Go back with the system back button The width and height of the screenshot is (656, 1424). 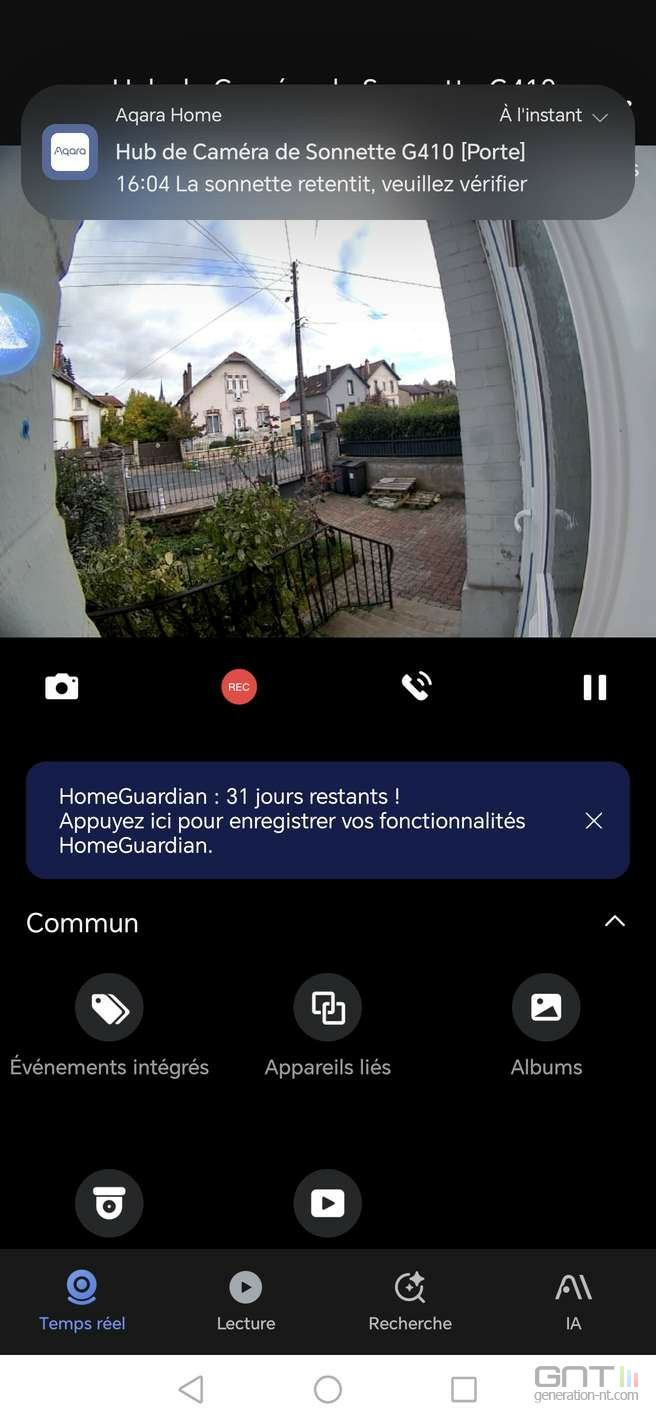[x=191, y=1389]
